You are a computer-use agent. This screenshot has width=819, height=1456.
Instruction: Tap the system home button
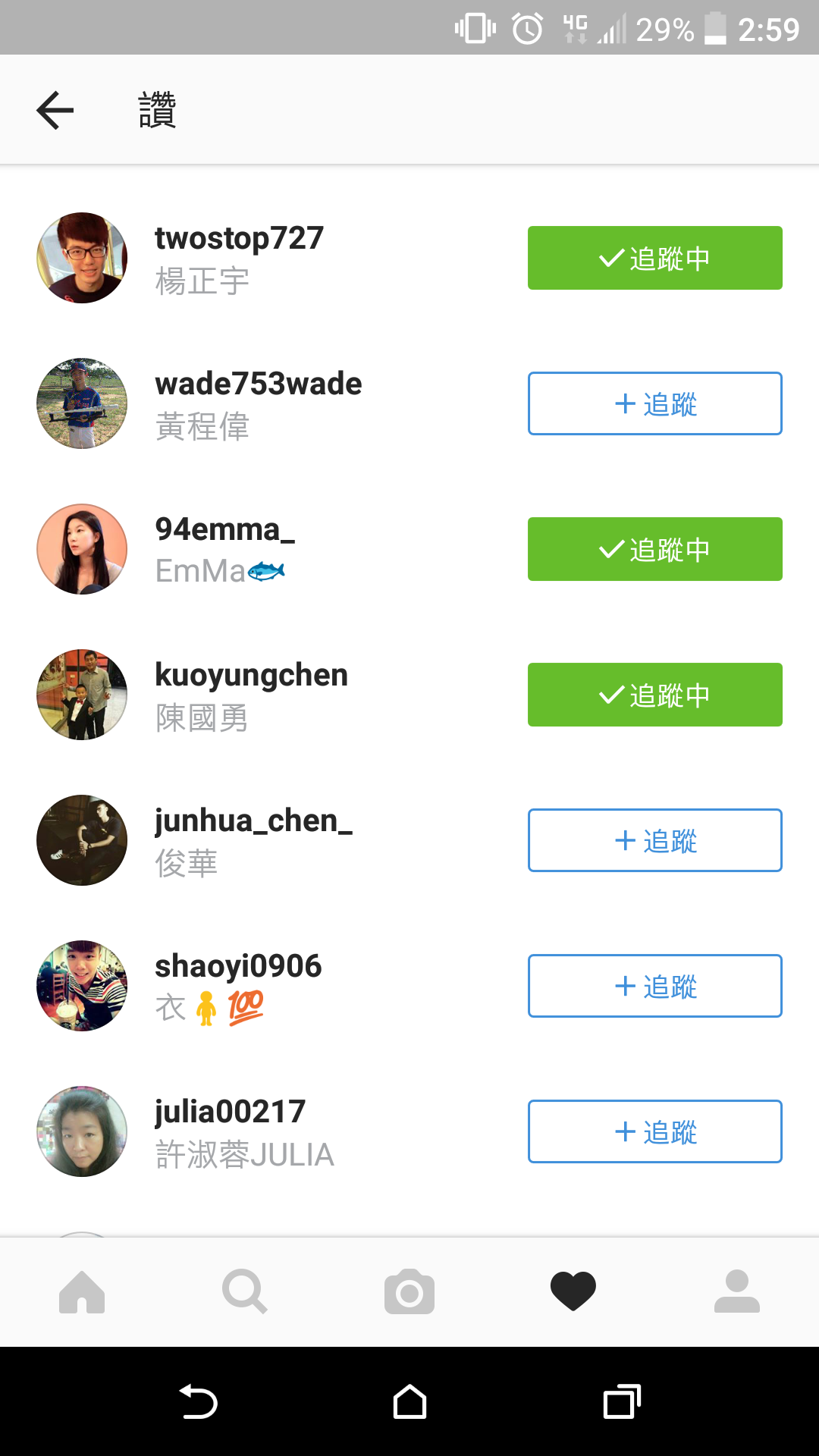click(409, 1401)
